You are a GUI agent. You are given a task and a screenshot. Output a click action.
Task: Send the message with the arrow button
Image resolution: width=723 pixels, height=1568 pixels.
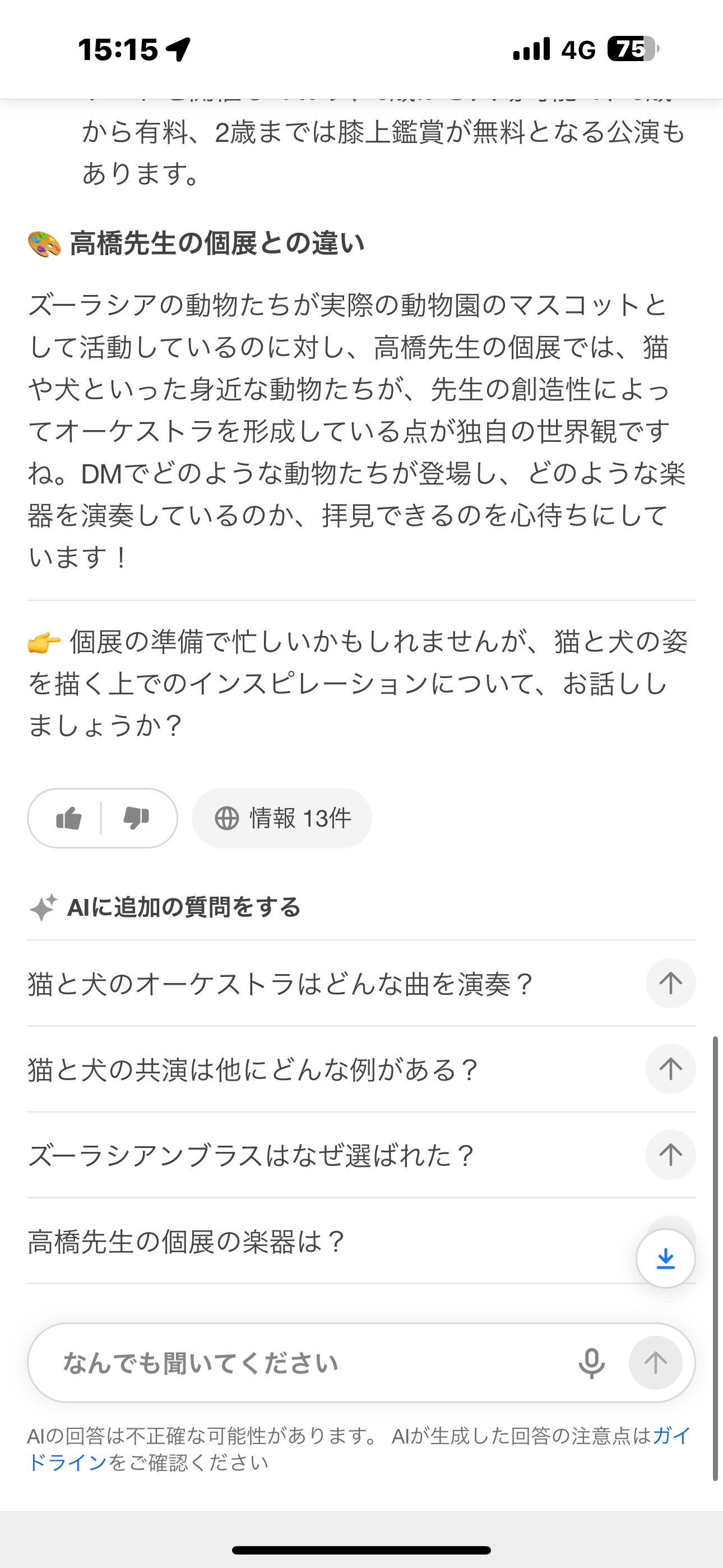coord(655,1363)
